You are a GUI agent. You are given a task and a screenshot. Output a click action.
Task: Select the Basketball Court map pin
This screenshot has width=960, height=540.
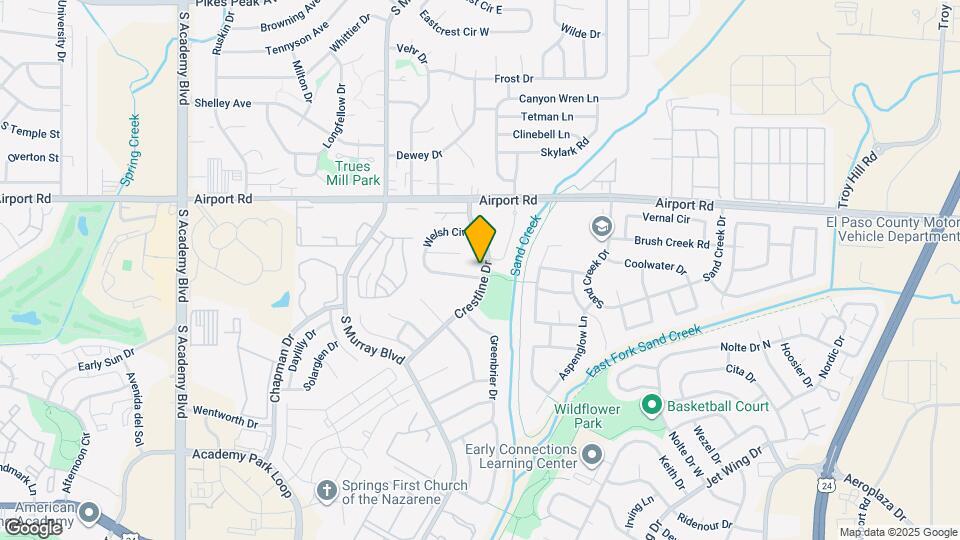(652, 406)
